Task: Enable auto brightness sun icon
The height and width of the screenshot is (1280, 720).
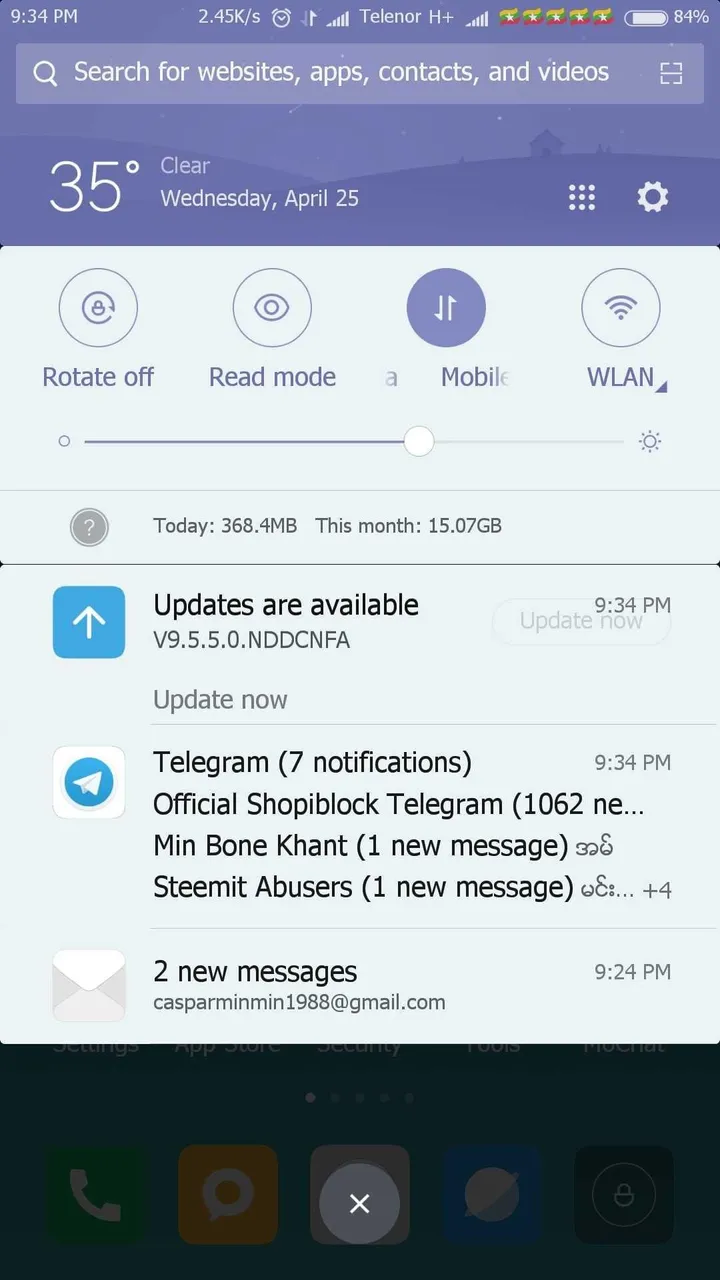Action: 650,441
